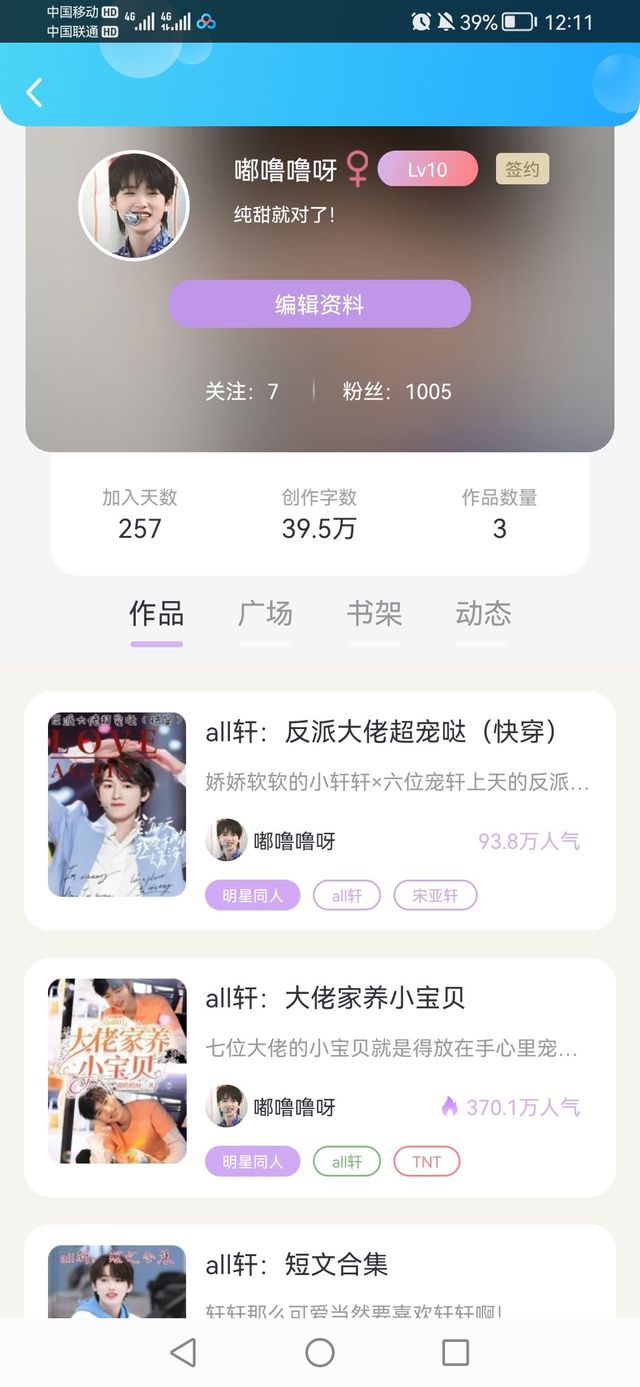Tap the 编辑资料 edit profile button
Screen dimensions: 640x1387
(319, 304)
